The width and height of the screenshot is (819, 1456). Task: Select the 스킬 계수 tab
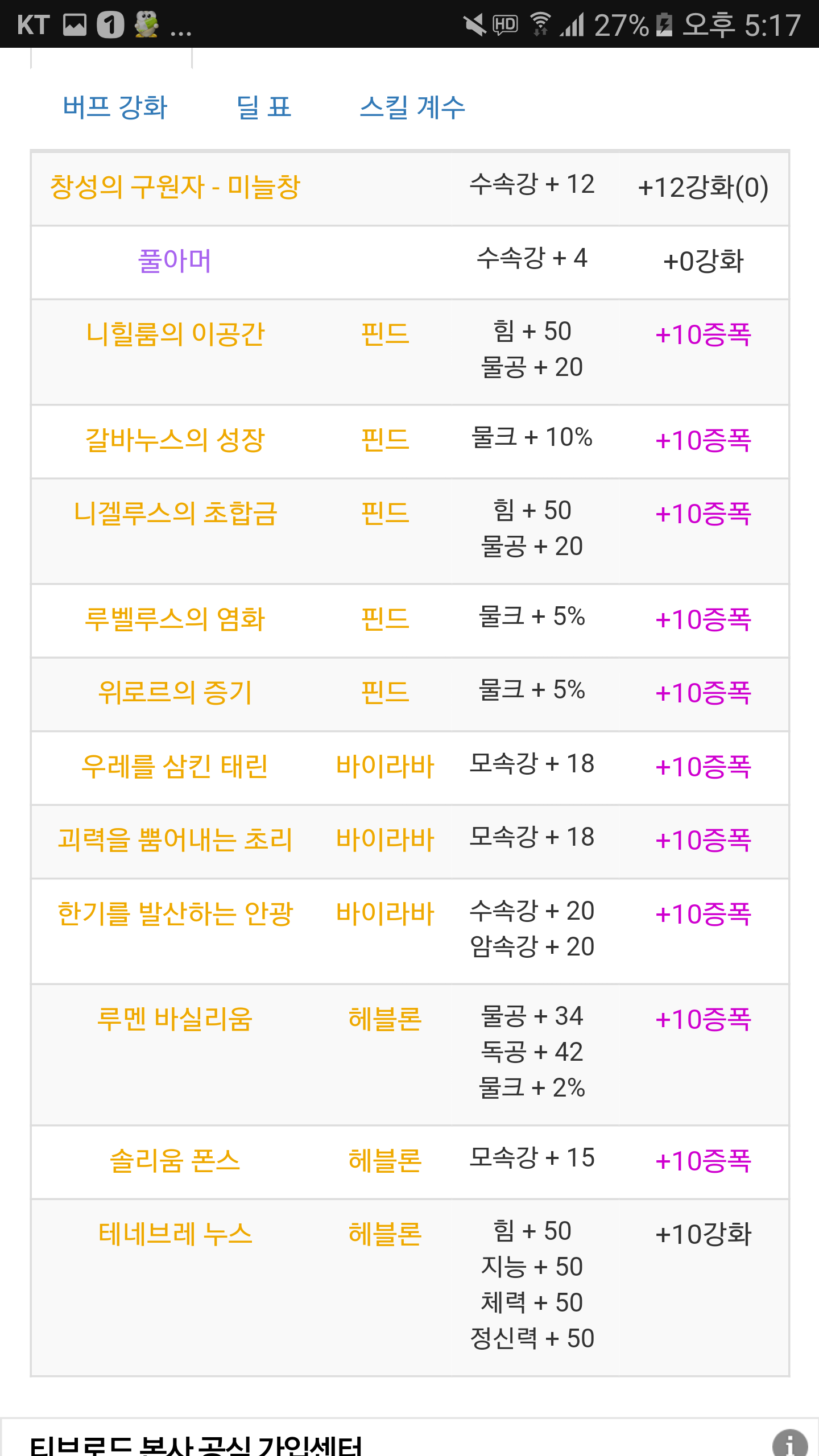412,107
